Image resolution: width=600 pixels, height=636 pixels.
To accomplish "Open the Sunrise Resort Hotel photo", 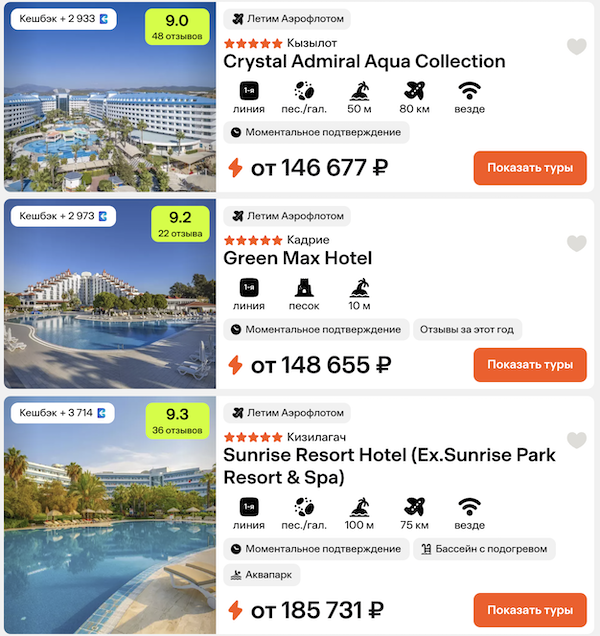I will pyautogui.click(x=108, y=530).
